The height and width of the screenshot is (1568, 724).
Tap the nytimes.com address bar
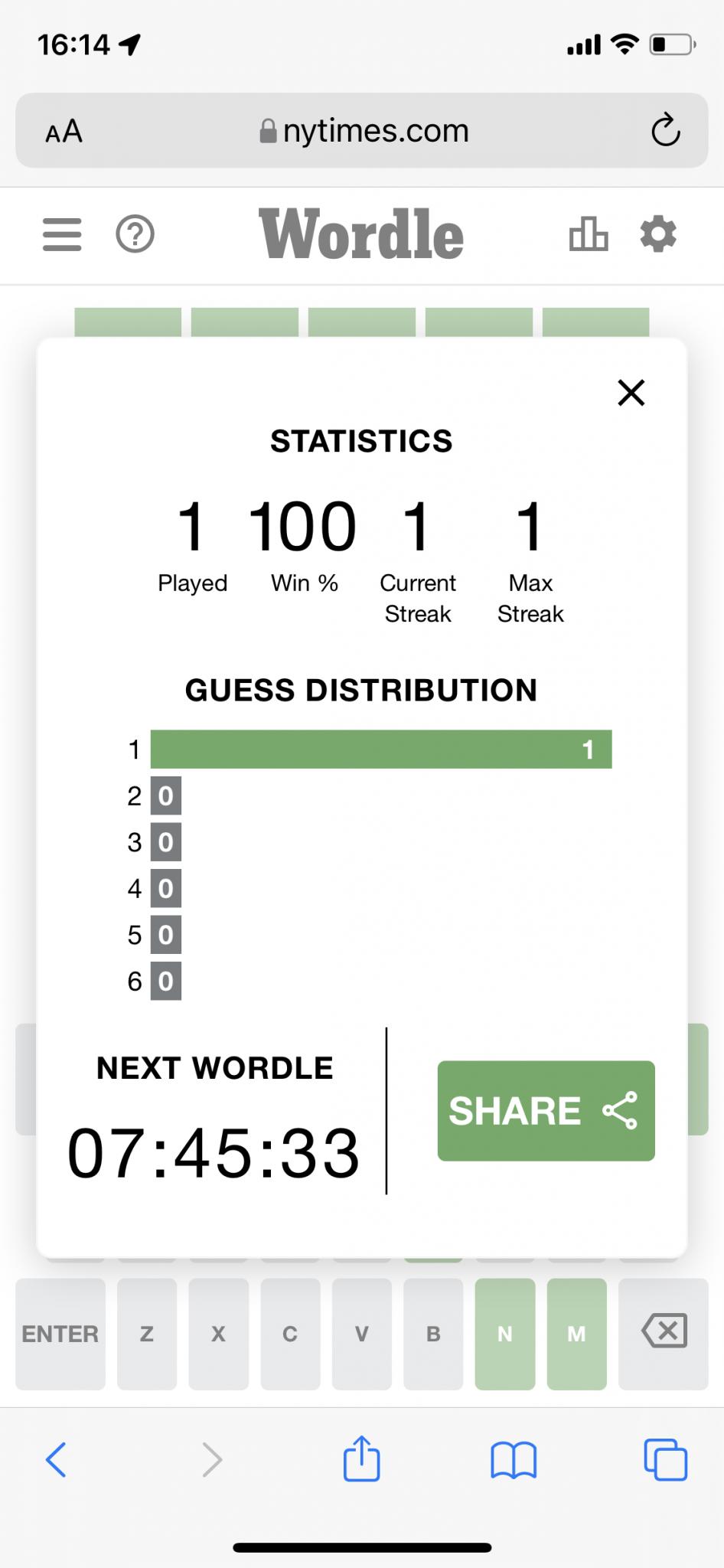tap(362, 131)
